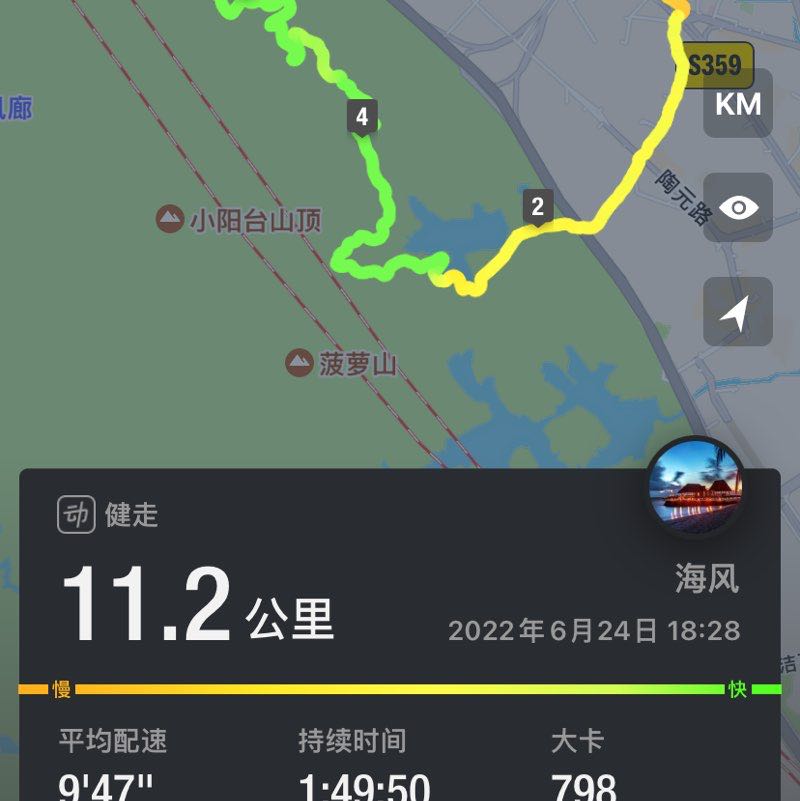The height and width of the screenshot is (801, 800).
Task: Open the 平均配速 pace stat
Action: coord(115,743)
